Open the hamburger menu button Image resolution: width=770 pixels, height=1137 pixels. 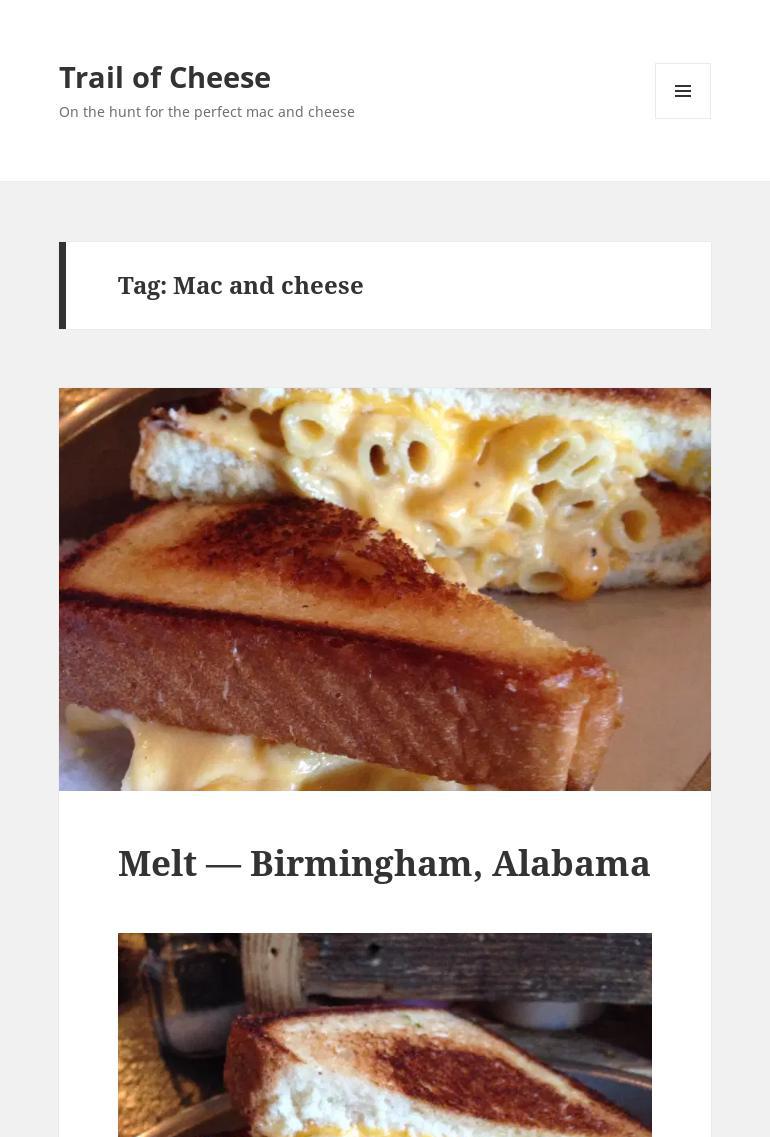click(x=682, y=91)
